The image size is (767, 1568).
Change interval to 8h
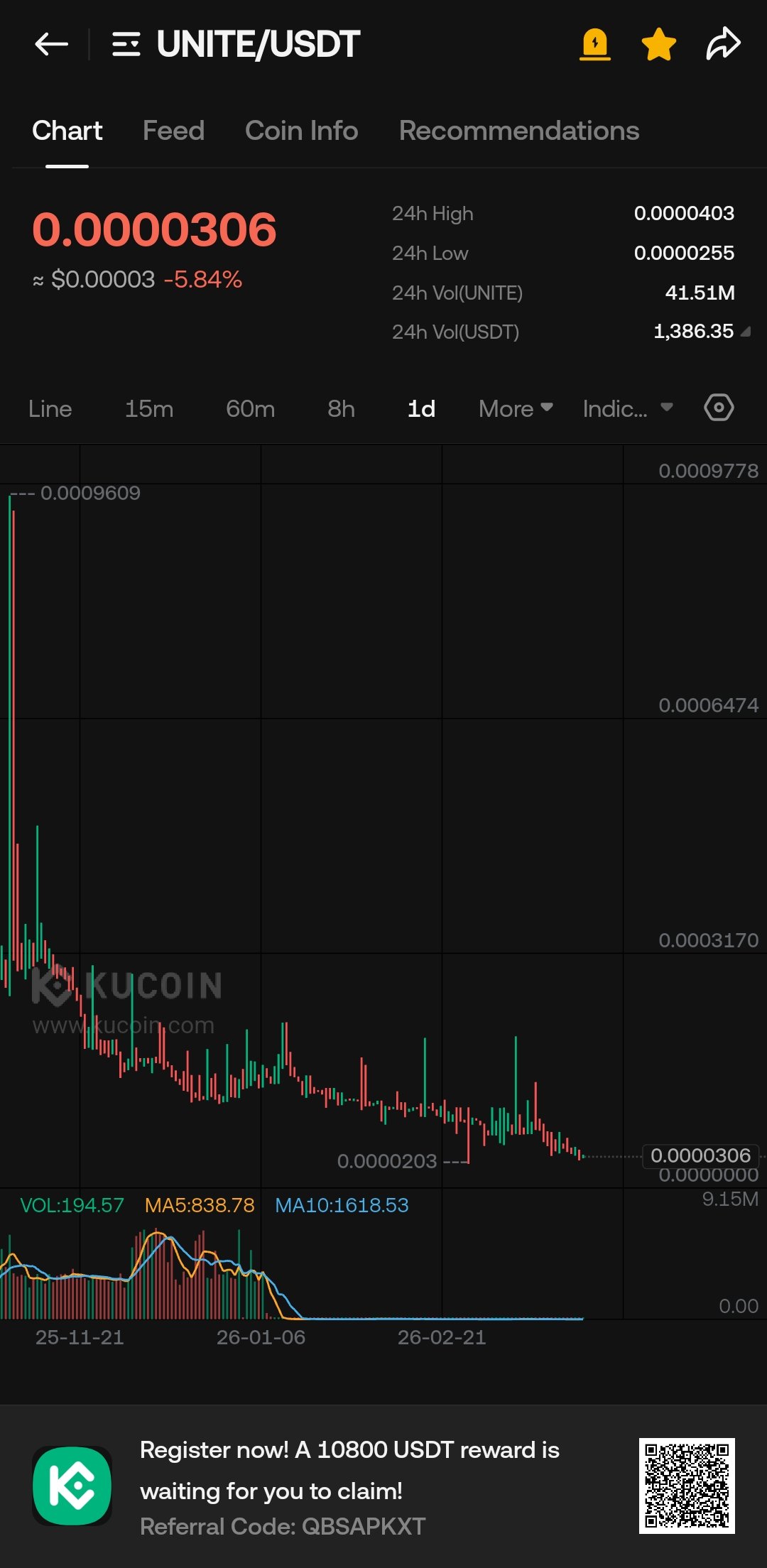(341, 408)
